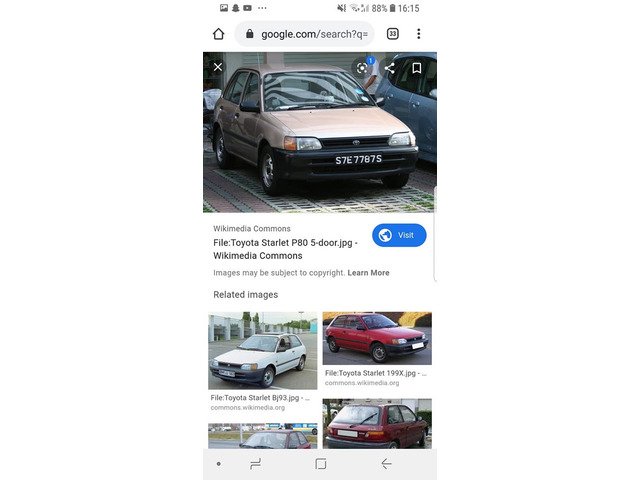Image resolution: width=640 pixels, height=480 pixels.
Task: Open the Chrome overflow menu
Action: click(418, 34)
